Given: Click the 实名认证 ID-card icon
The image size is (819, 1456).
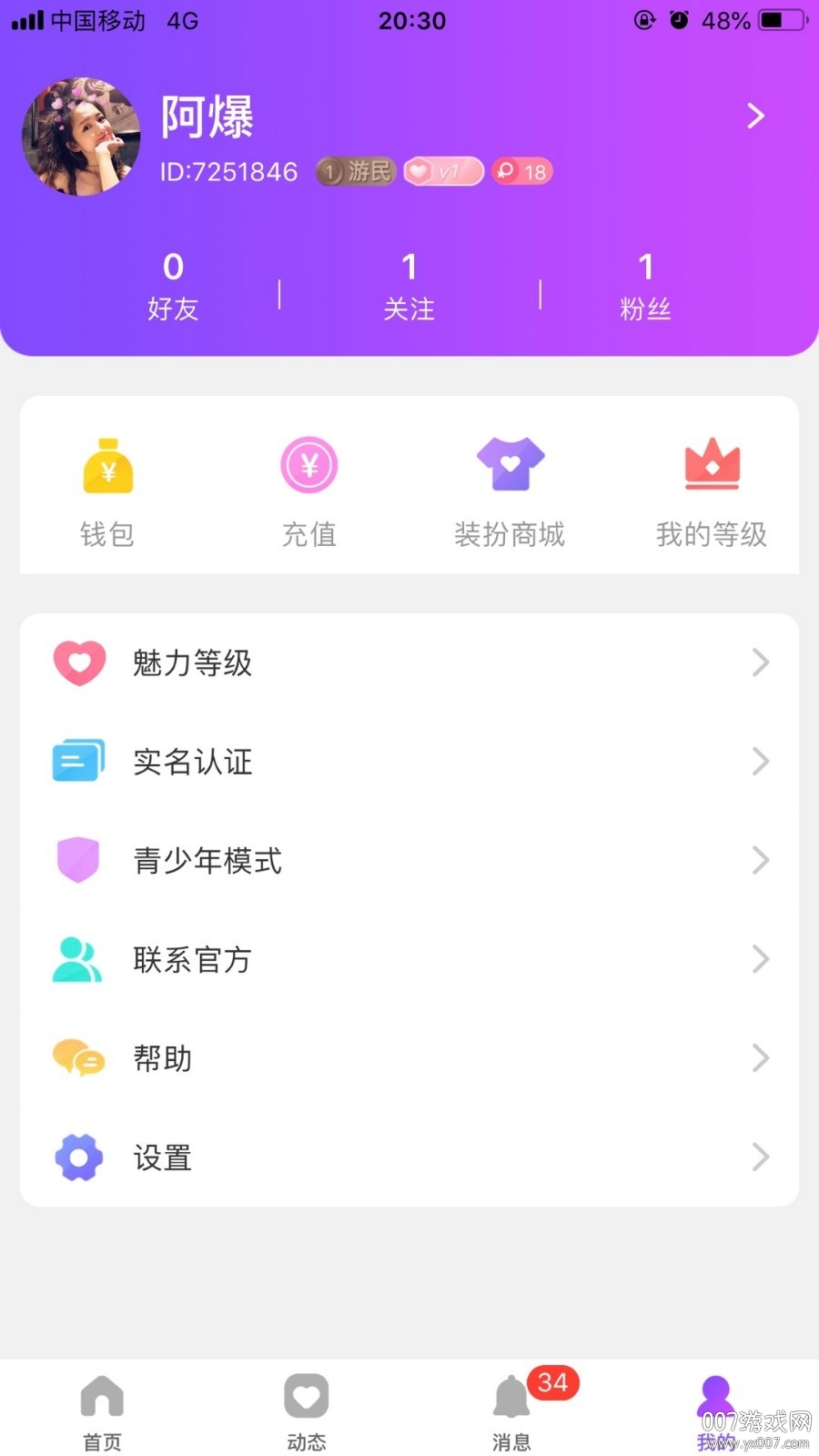Looking at the screenshot, I should coord(79,762).
